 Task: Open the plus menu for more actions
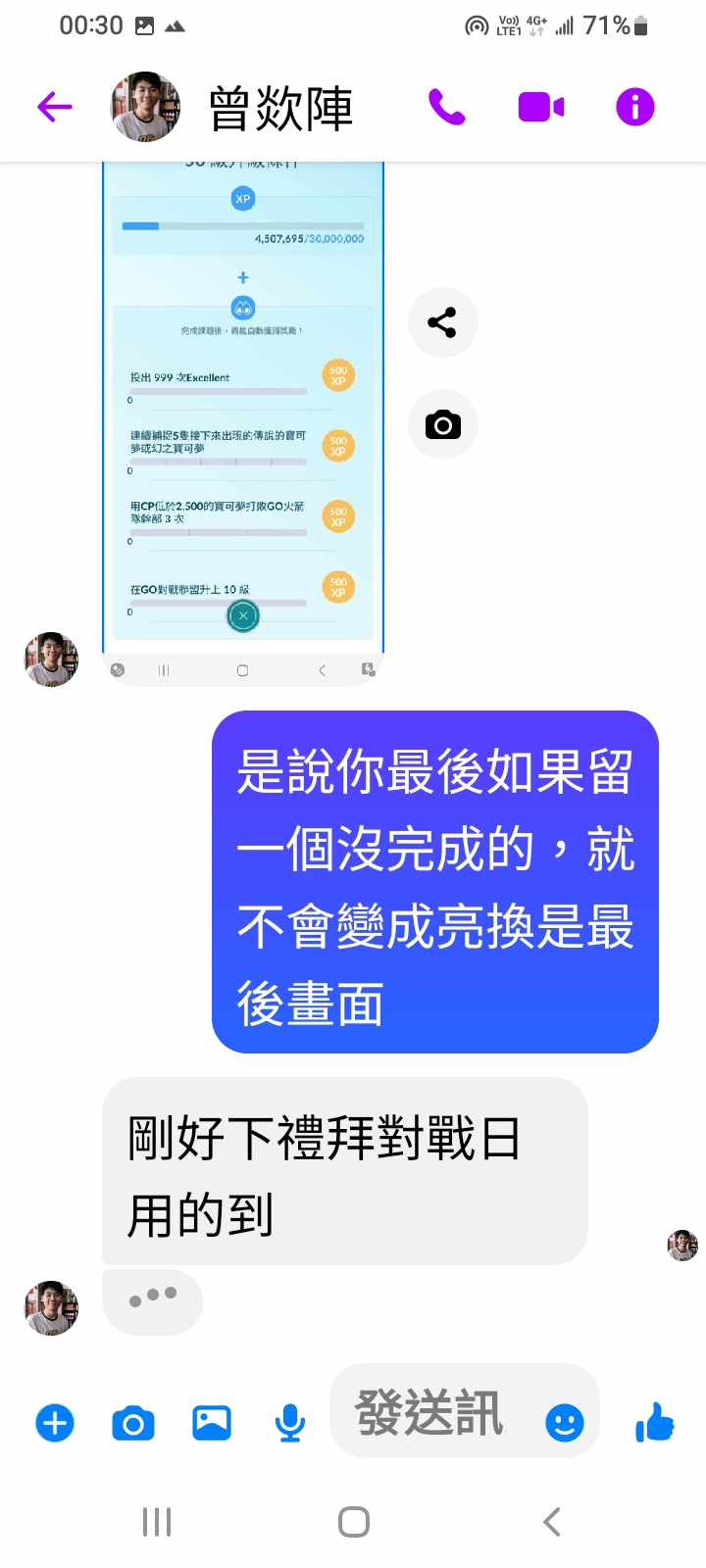coord(55,1422)
